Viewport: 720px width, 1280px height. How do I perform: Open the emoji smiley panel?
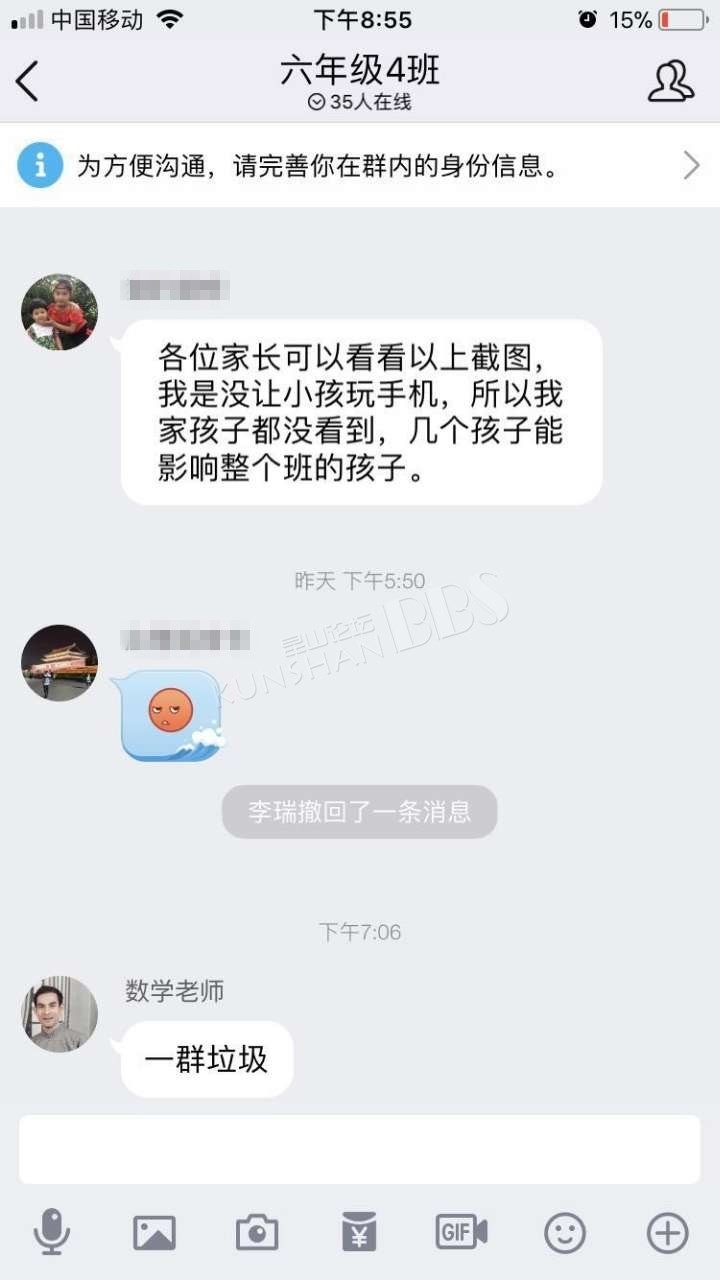point(565,1232)
